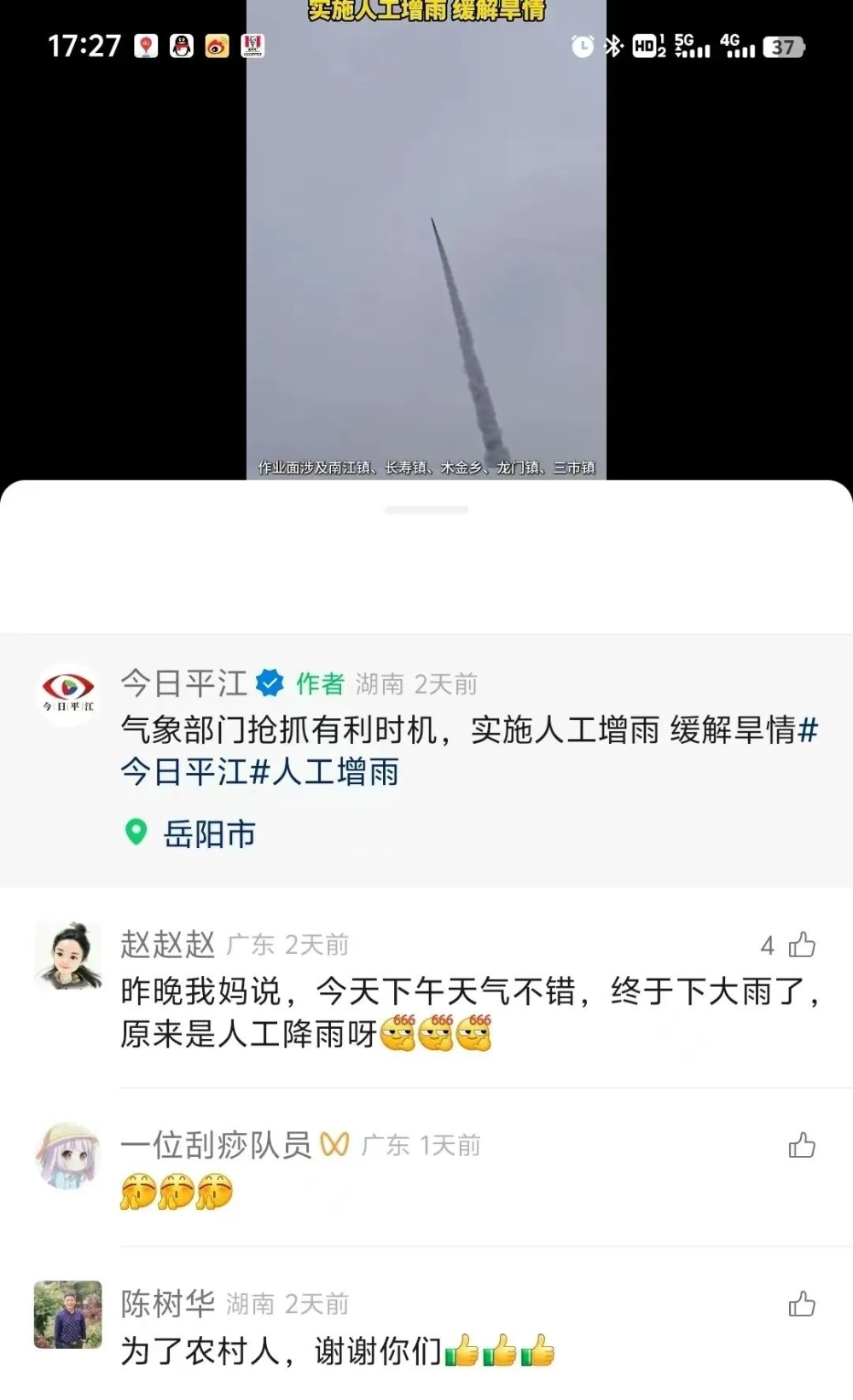The width and height of the screenshot is (853, 1400).
Task: View 赵赵赵's profile avatar
Action: click(68, 956)
